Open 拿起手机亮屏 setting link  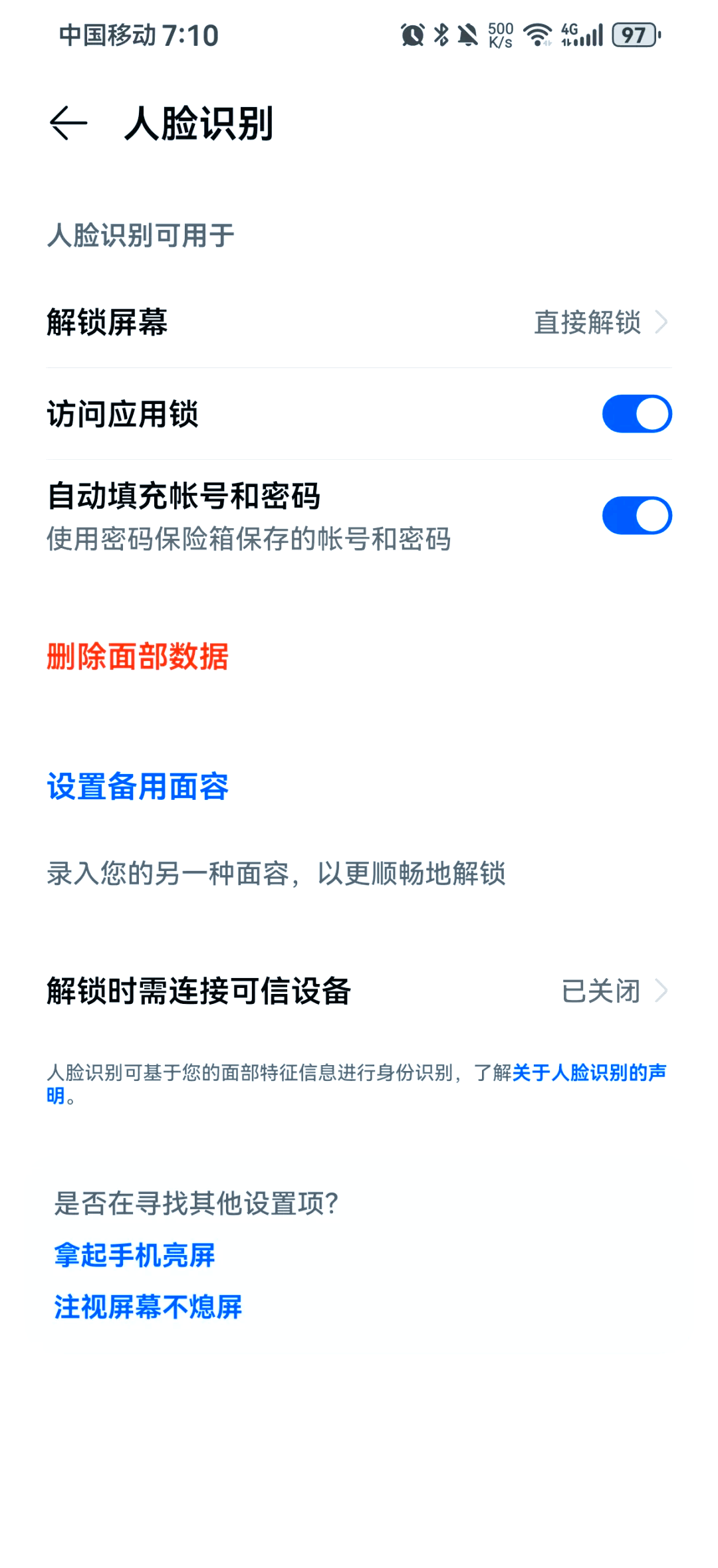coord(135,1256)
